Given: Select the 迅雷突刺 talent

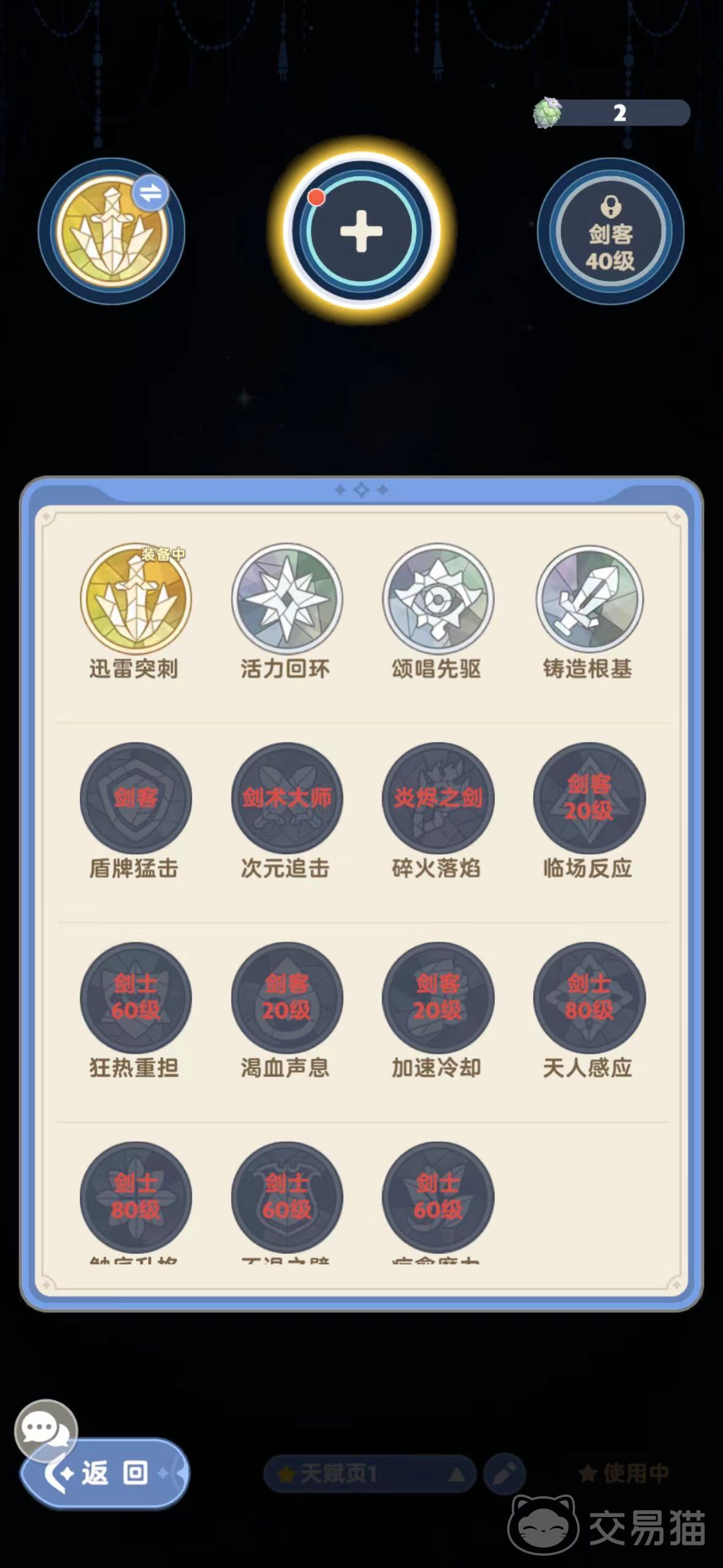Looking at the screenshot, I should tap(136, 598).
